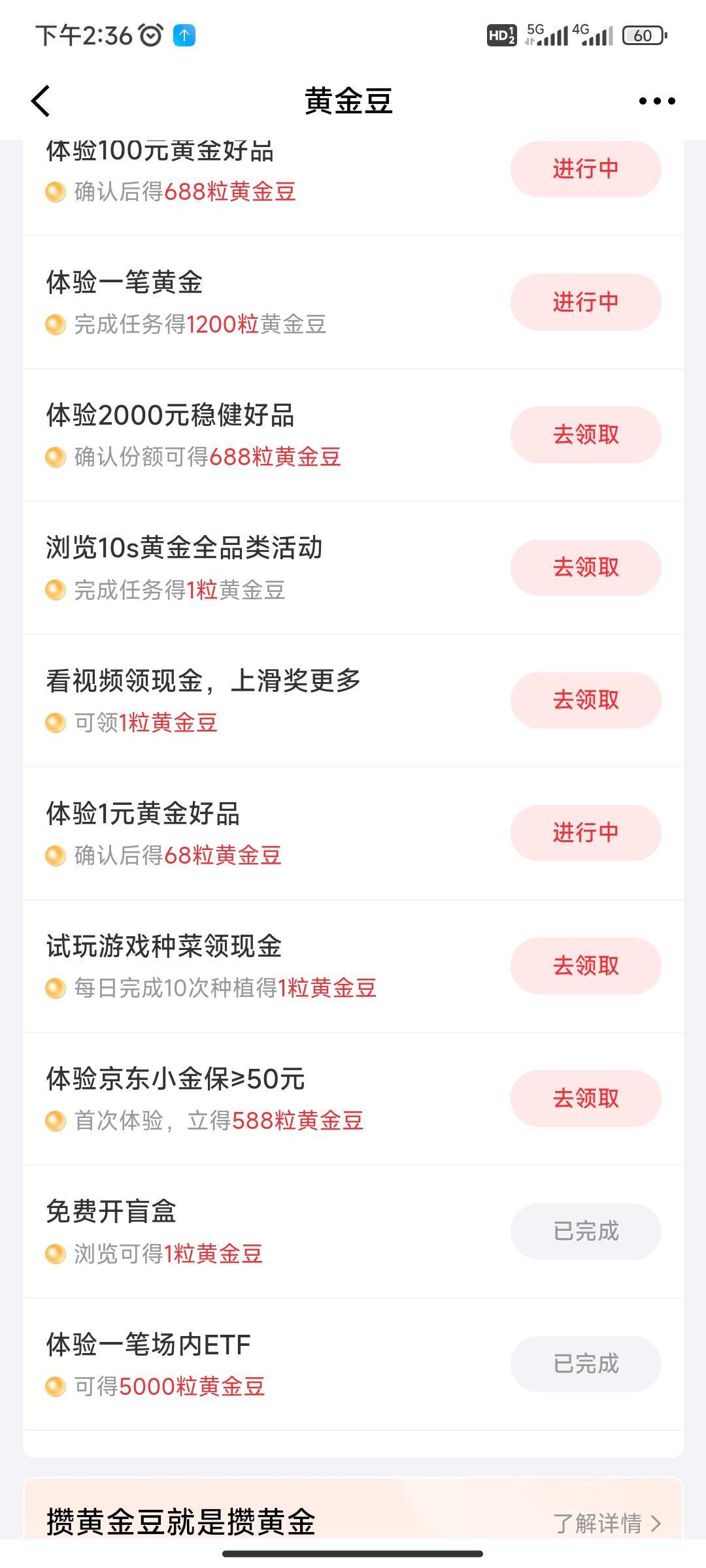Screen dimensions: 706x1568
Task: Tap 进行中 for 体验1元黄金好品
Action: (x=586, y=832)
